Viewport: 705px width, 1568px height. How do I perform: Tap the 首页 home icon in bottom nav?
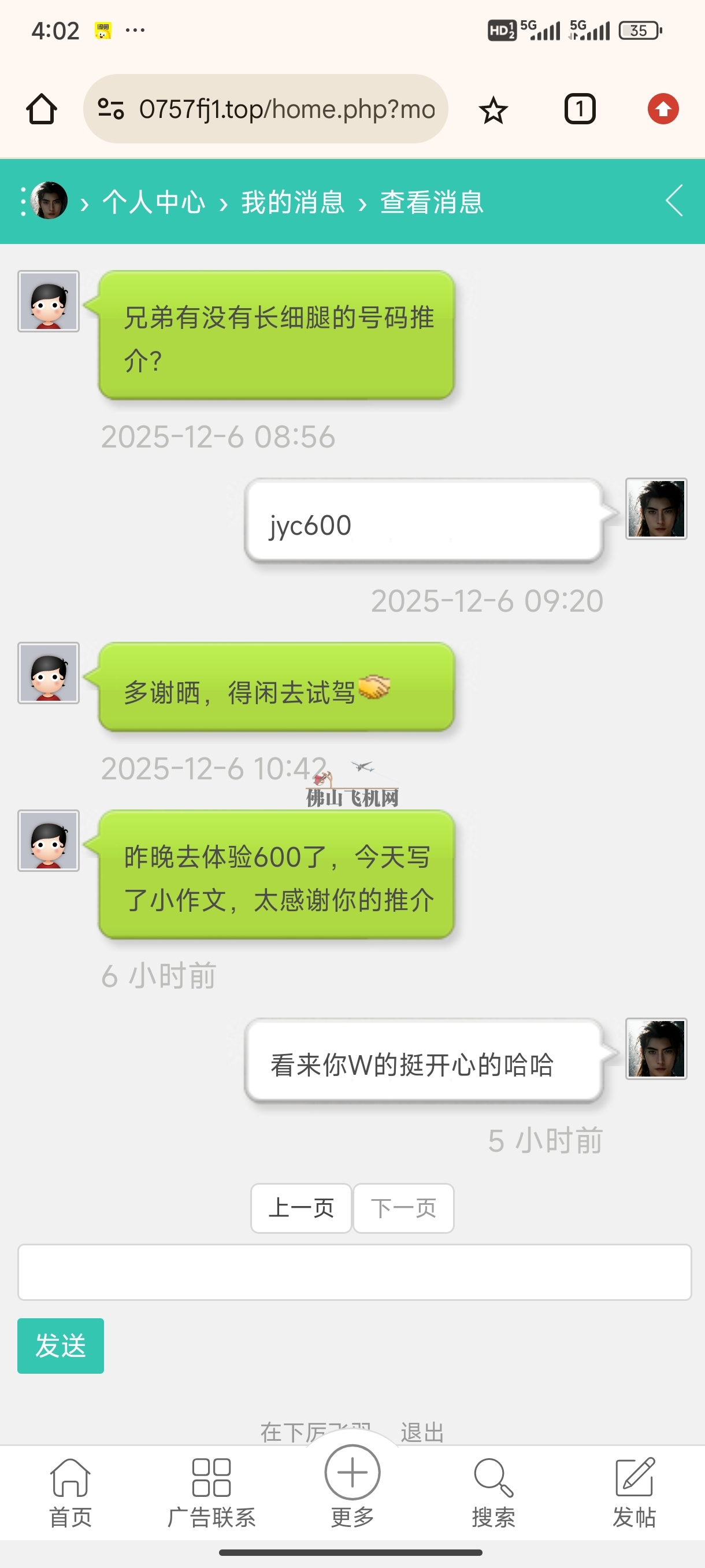click(70, 1475)
